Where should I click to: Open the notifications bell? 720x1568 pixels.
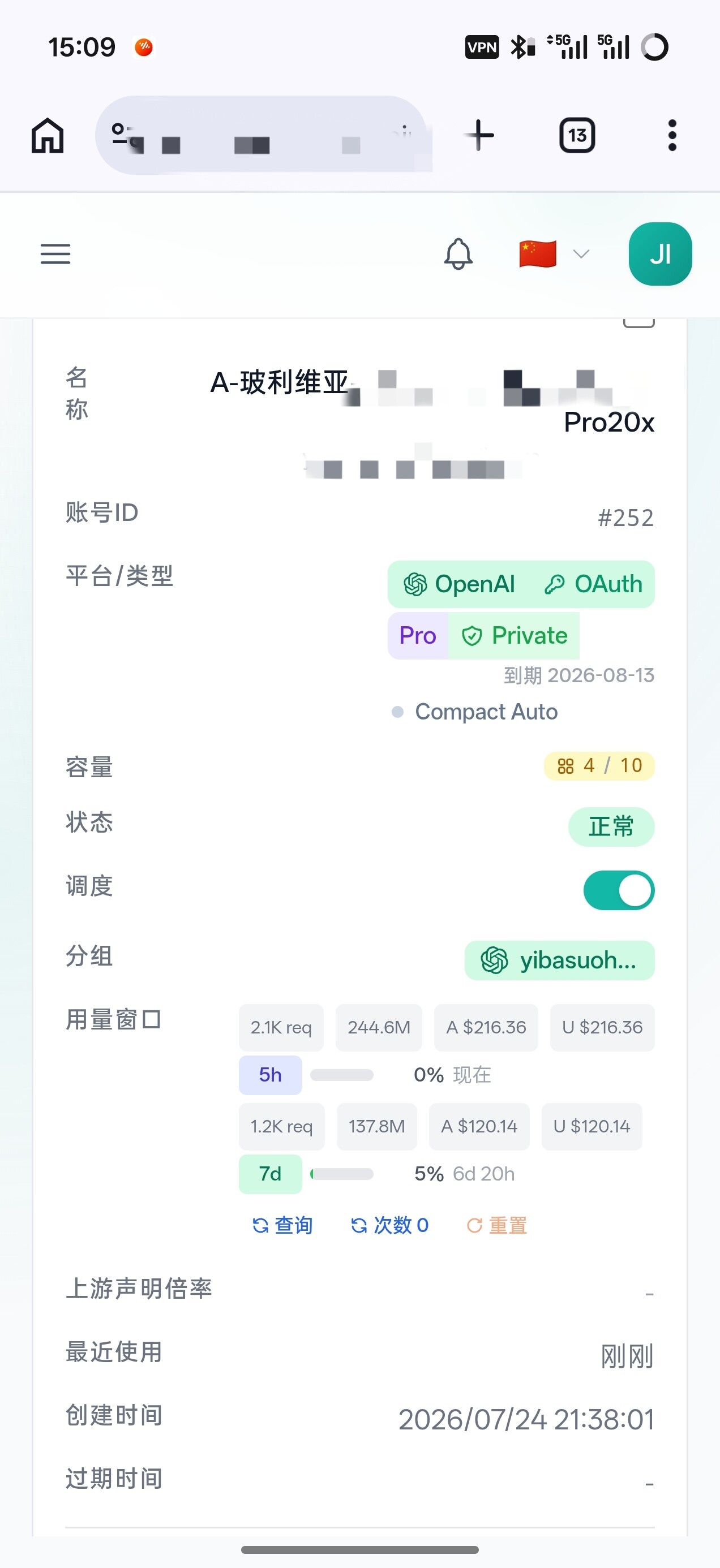point(458,254)
